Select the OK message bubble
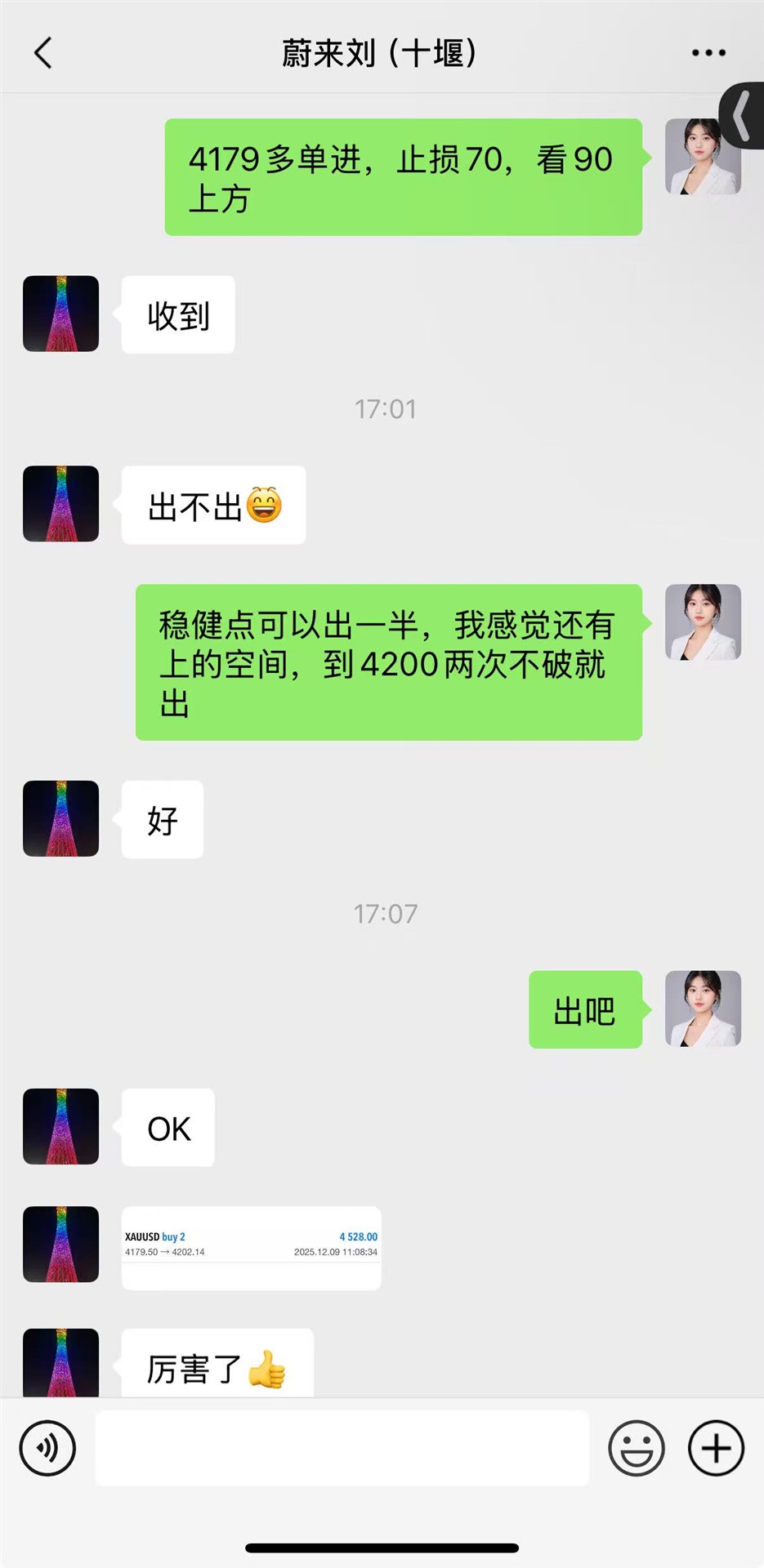Image resolution: width=764 pixels, height=1568 pixels. click(168, 1128)
